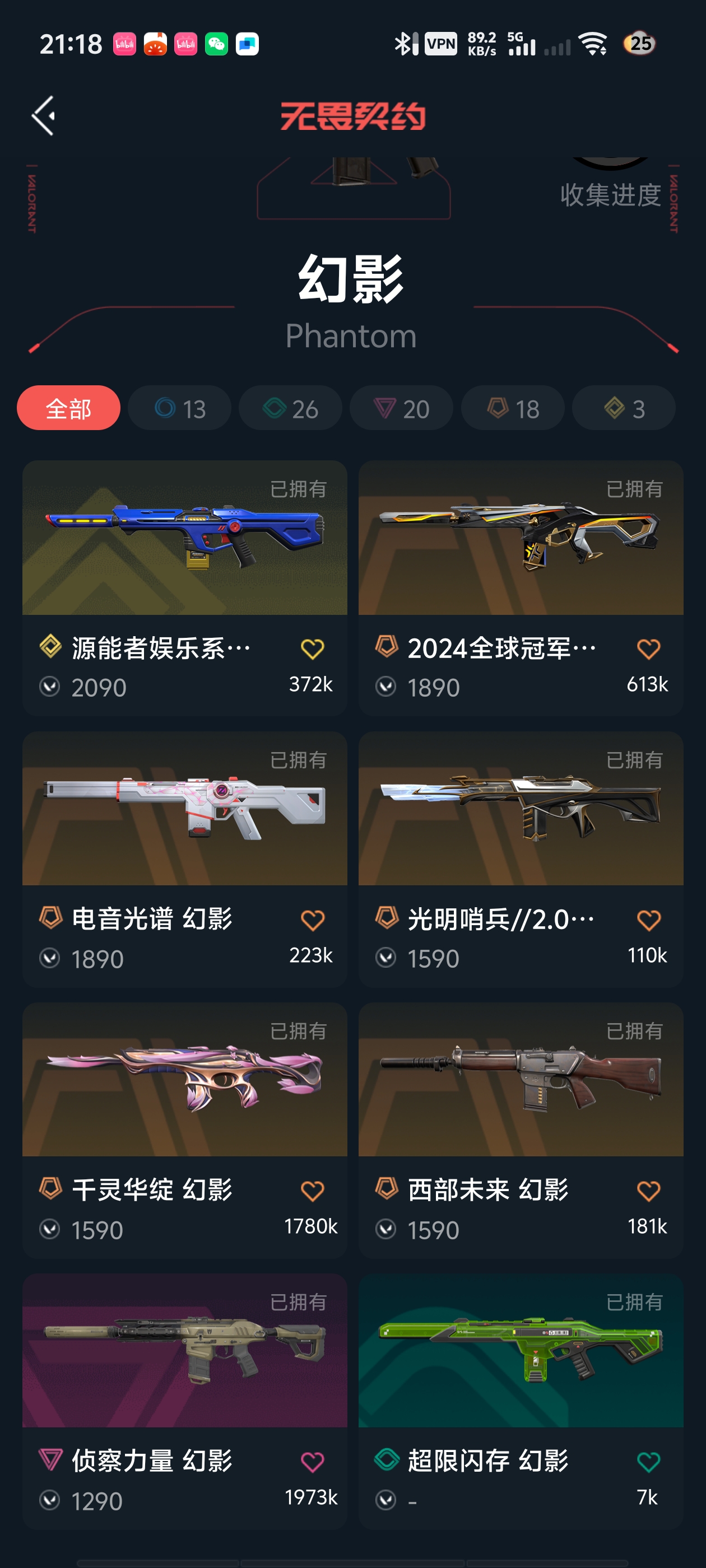
Task: Open the 源能者娱乐系 skin card
Action: pyautogui.click(x=184, y=539)
